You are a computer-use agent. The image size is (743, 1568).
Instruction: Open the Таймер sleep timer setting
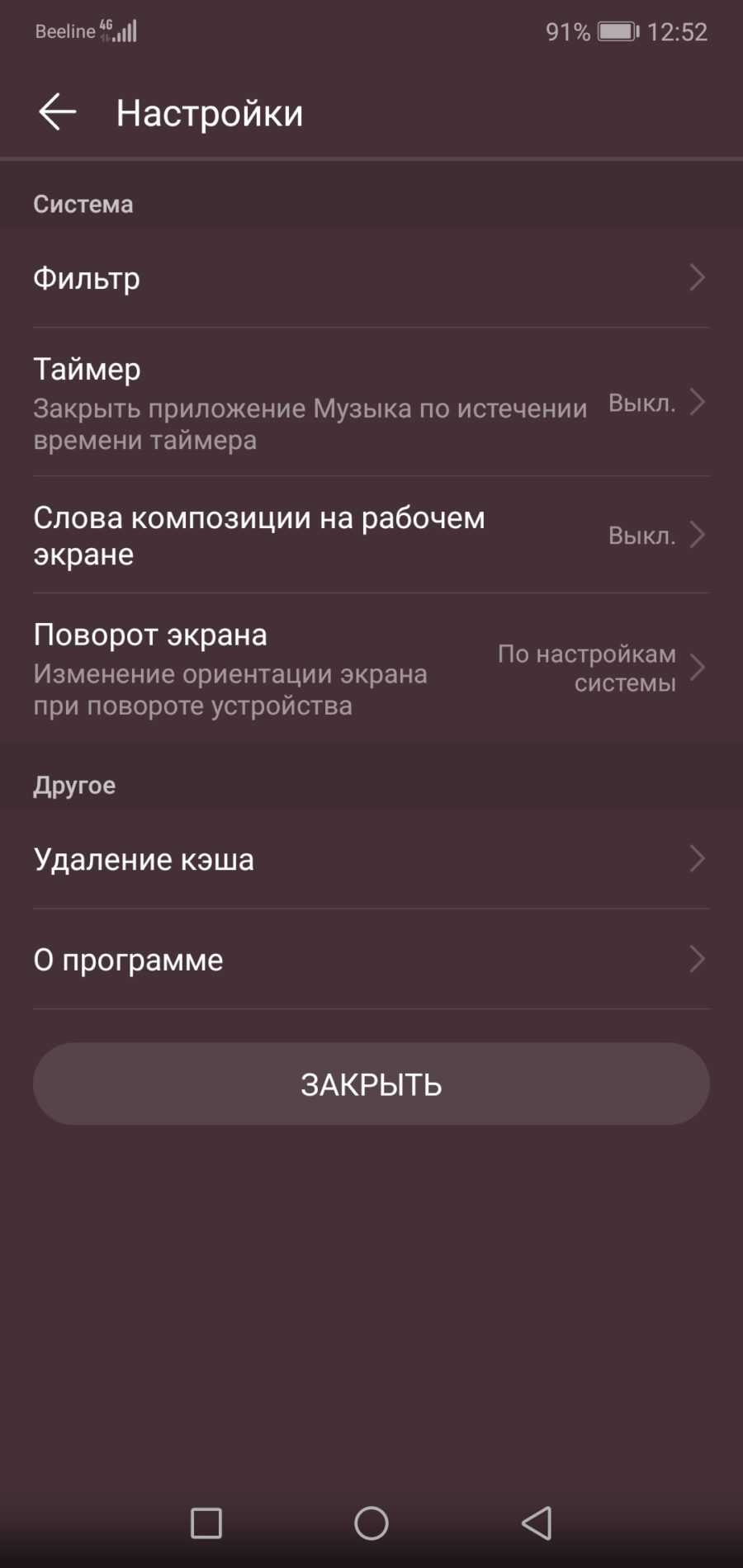[x=370, y=403]
